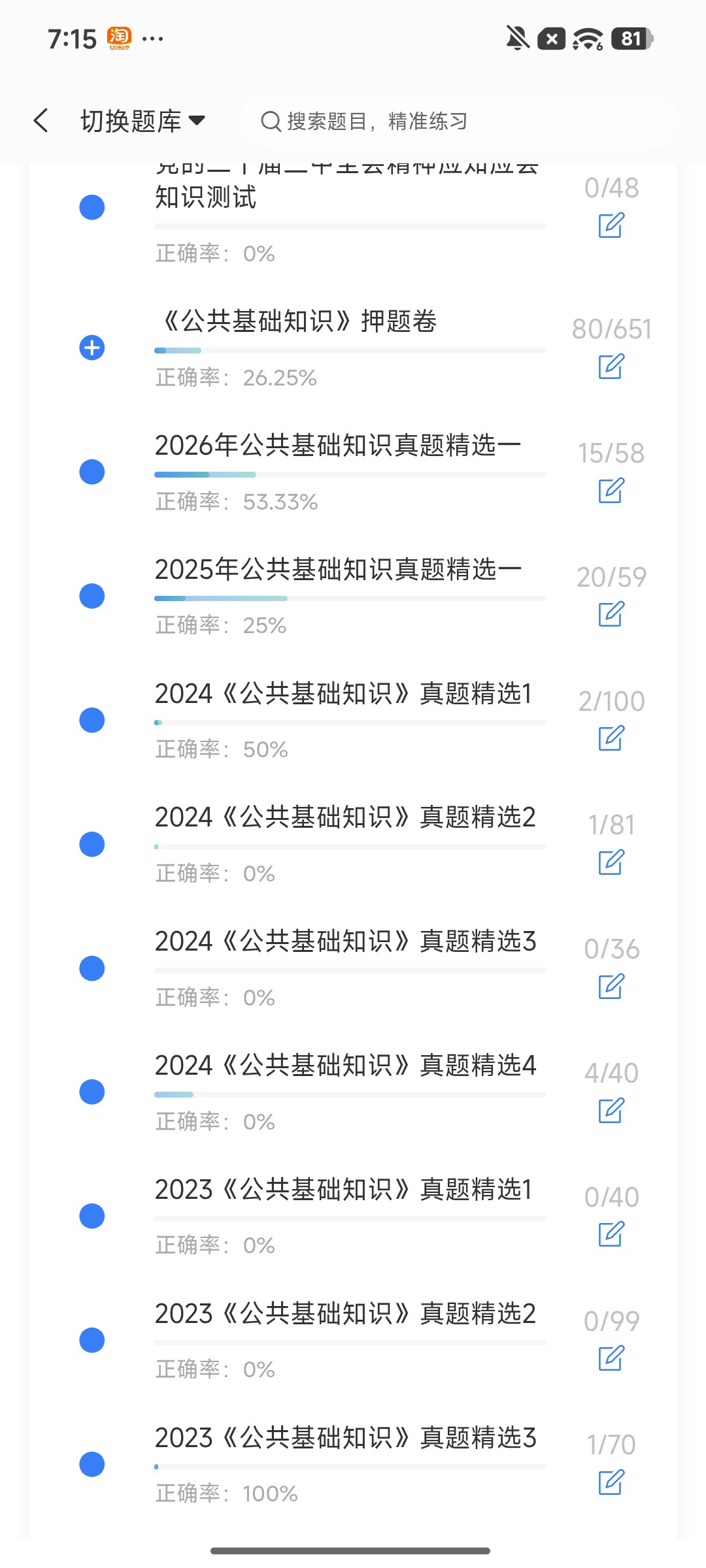Open 2024《公共基础知识》真题精选1

click(x=344, y=694)
